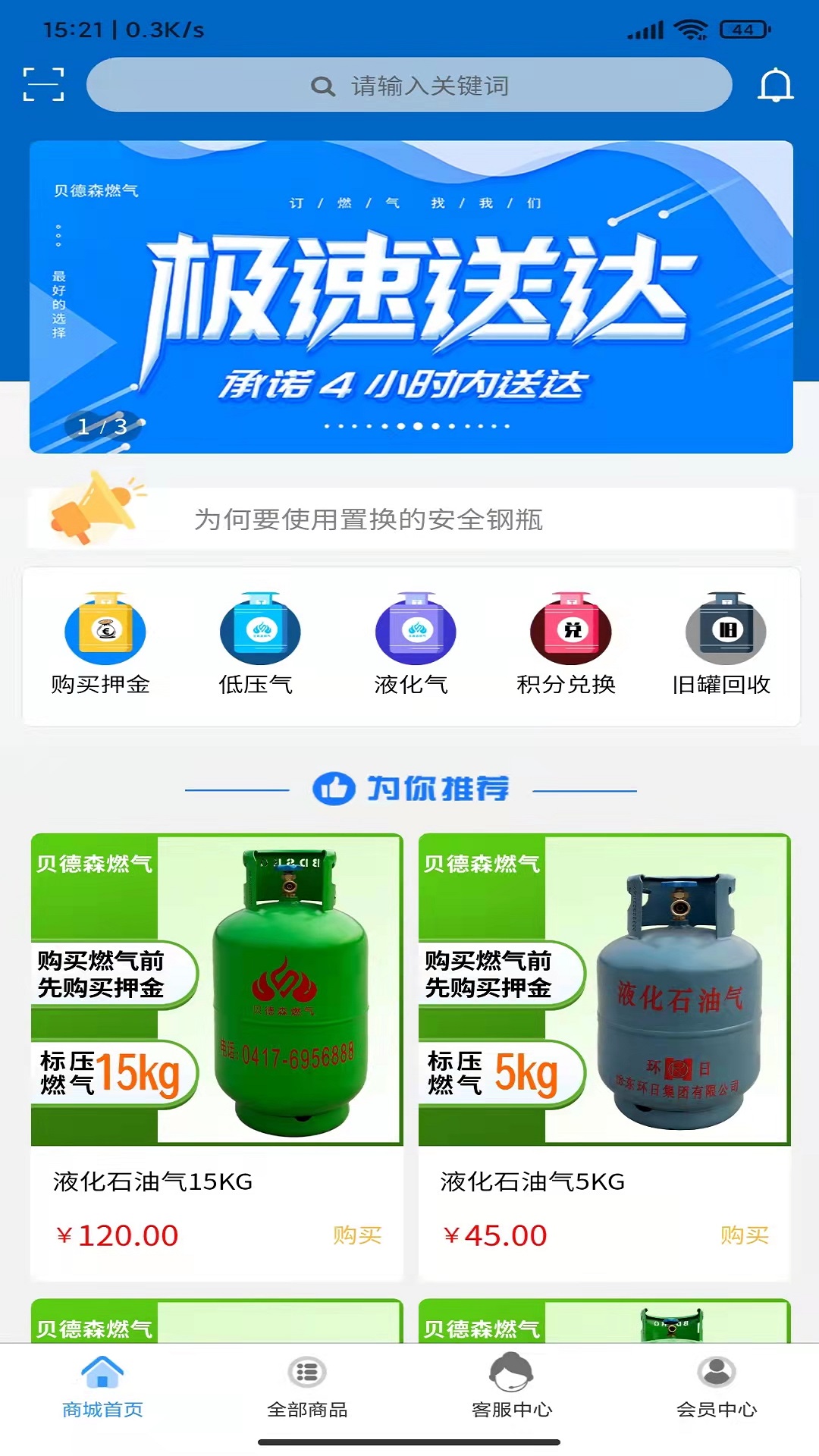This screenshot has height=1456, width=819.
Task: Select the 低压气 low-pressure gas icon
Action: tap(259, 631)
